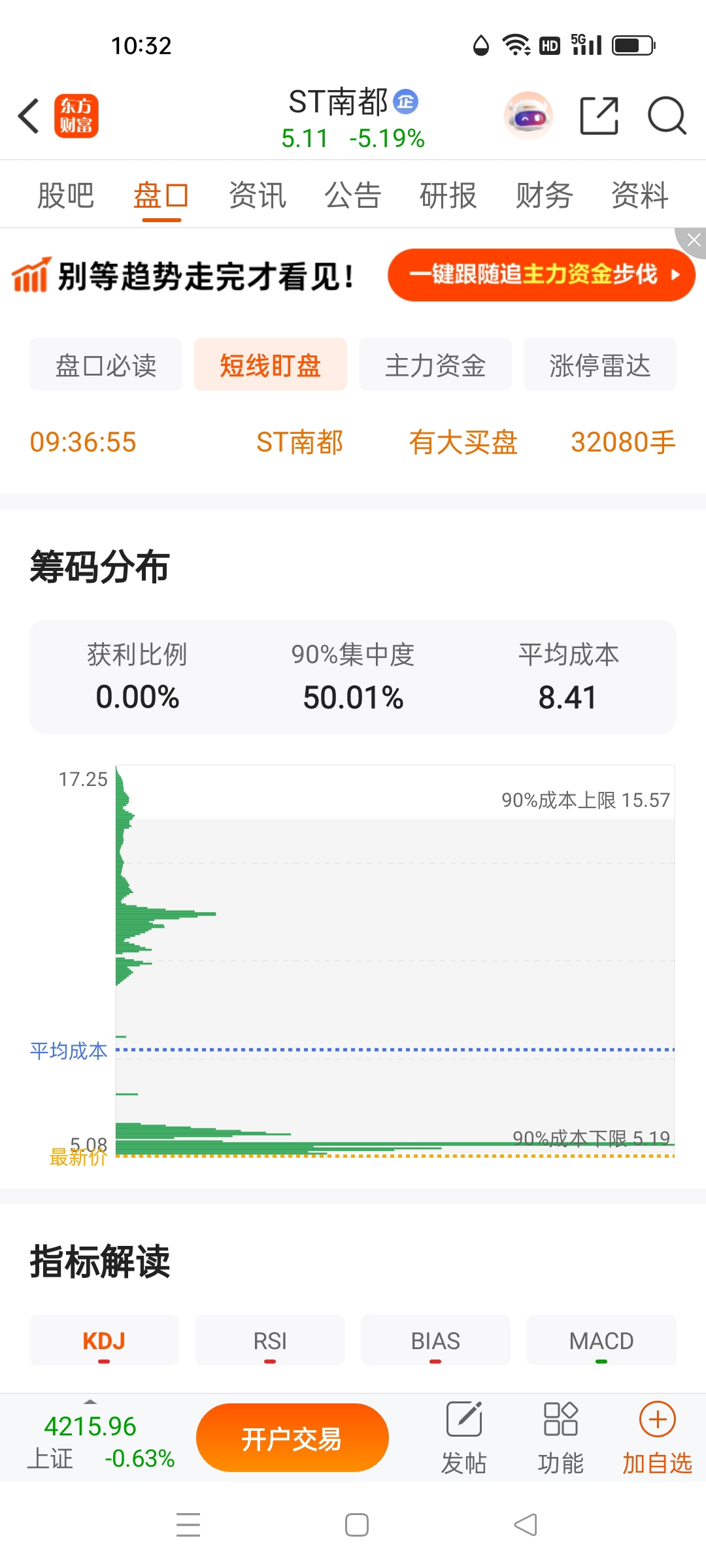Image resolution: width=706 pixels, height=1568 pixels.
Task: Tap the 一键跟随追主力资金步伐 button
Action: click(x=541, y=275)
